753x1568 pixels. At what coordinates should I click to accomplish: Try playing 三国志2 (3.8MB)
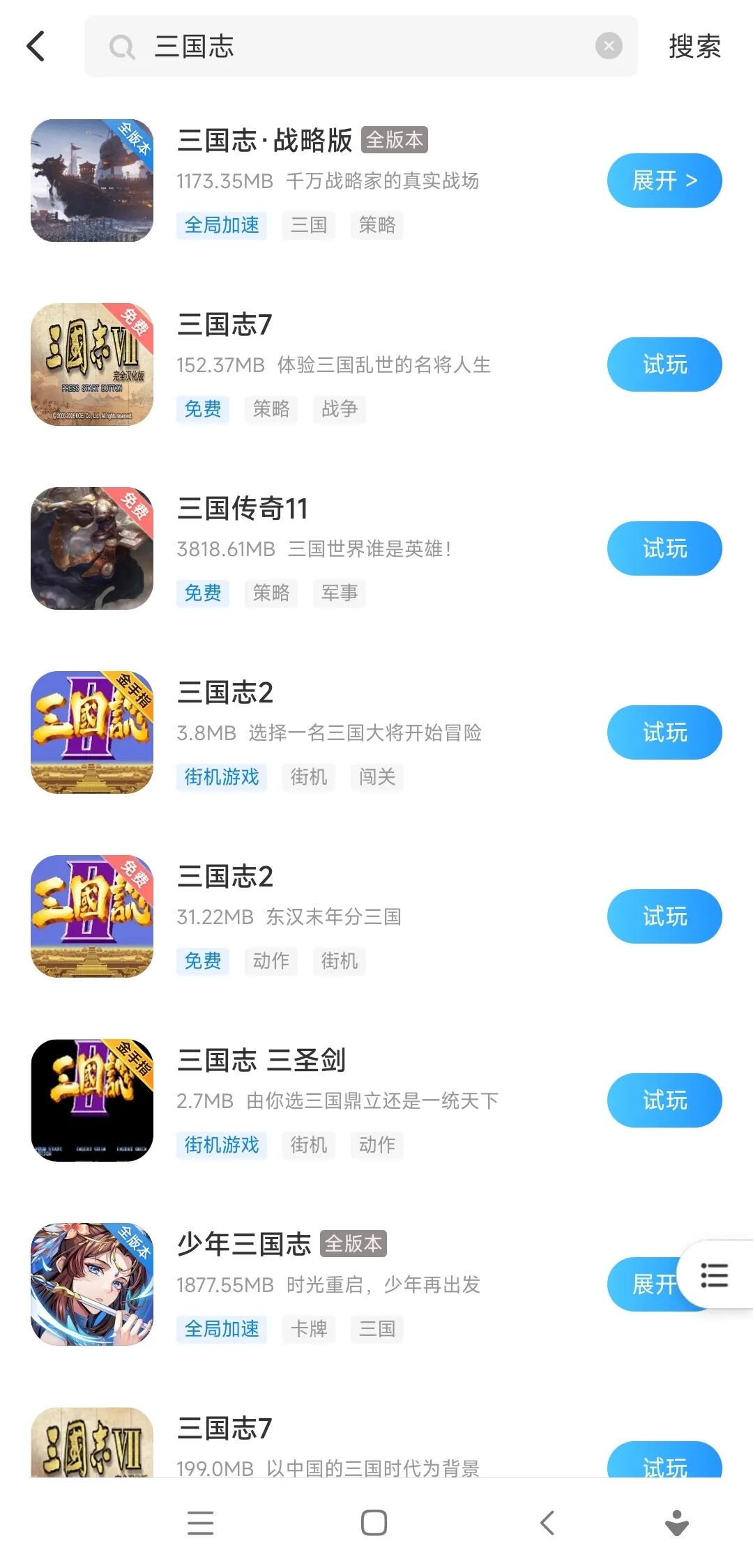tap(664, 732)
